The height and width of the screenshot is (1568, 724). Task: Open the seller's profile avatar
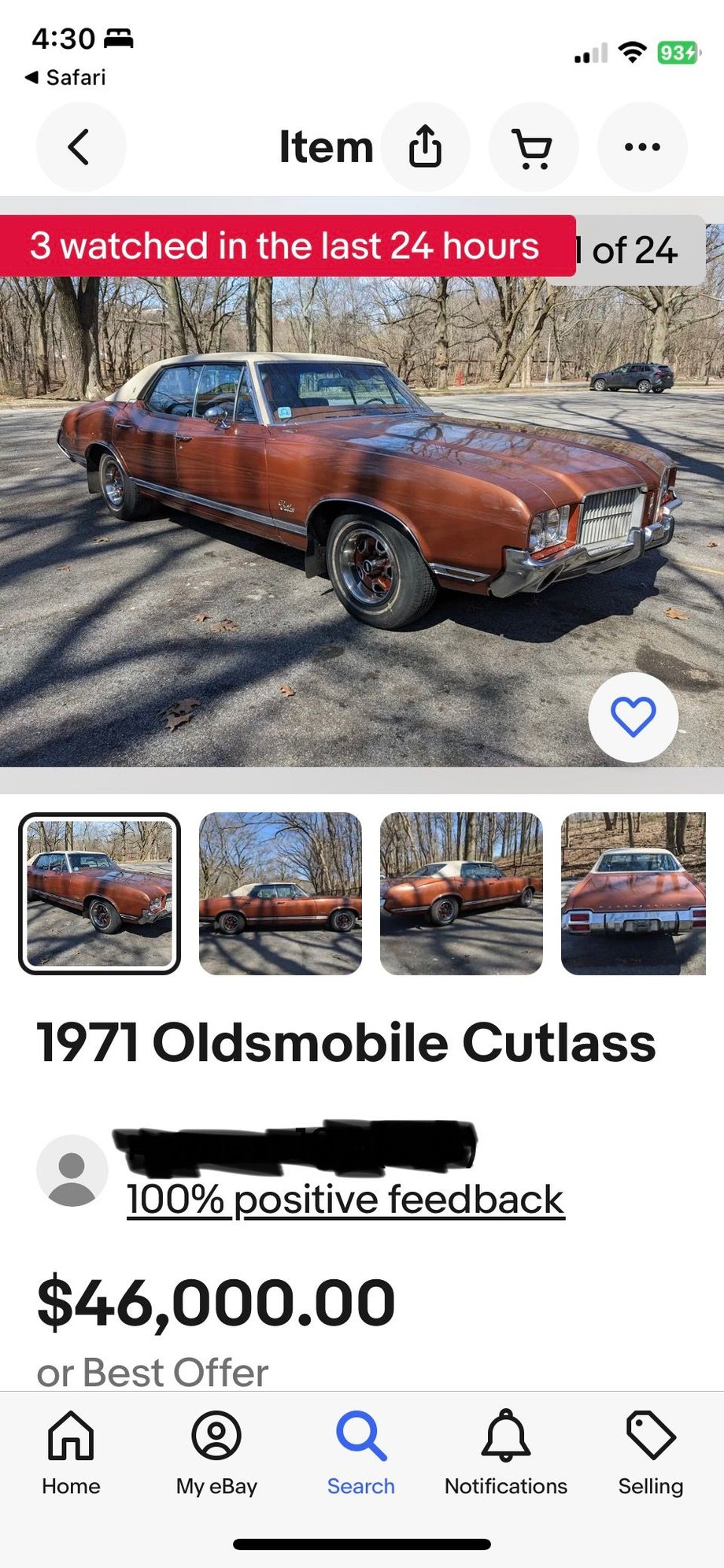(72, 1170)
